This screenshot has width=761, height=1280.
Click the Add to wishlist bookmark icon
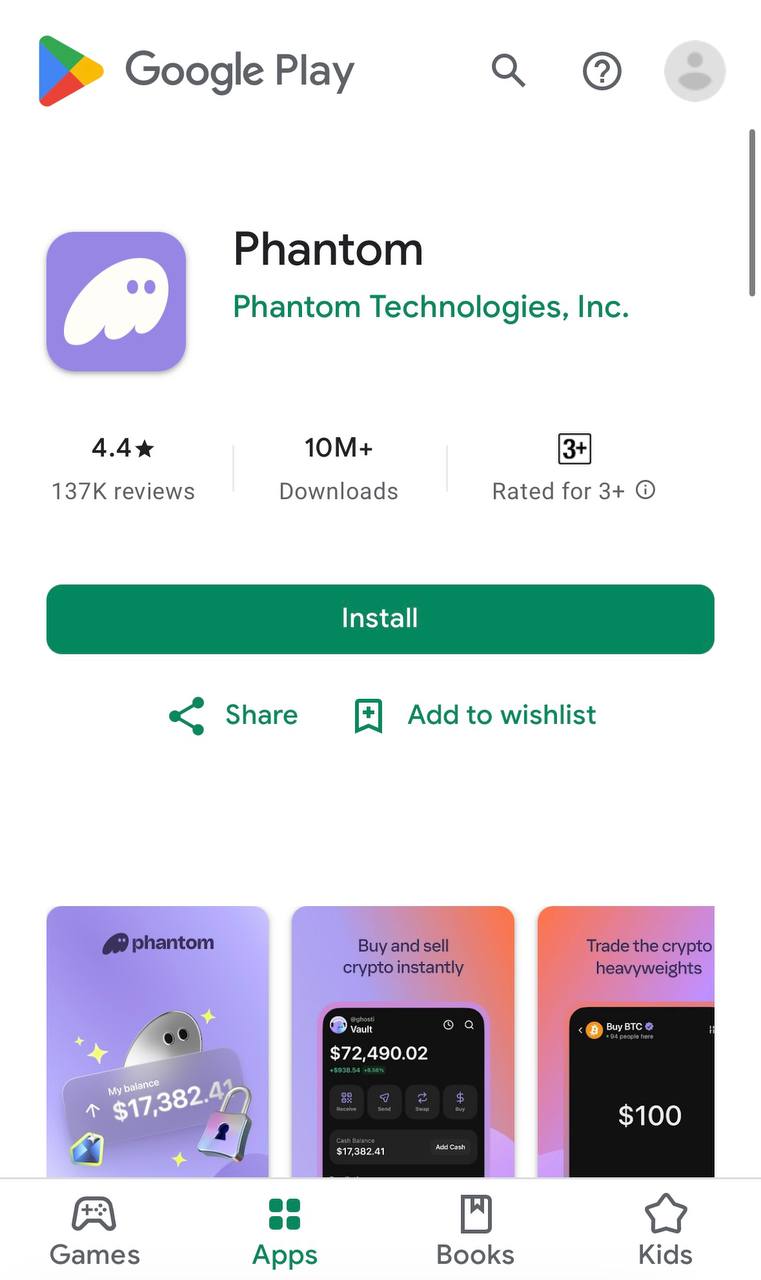click(x=368, y=715)
